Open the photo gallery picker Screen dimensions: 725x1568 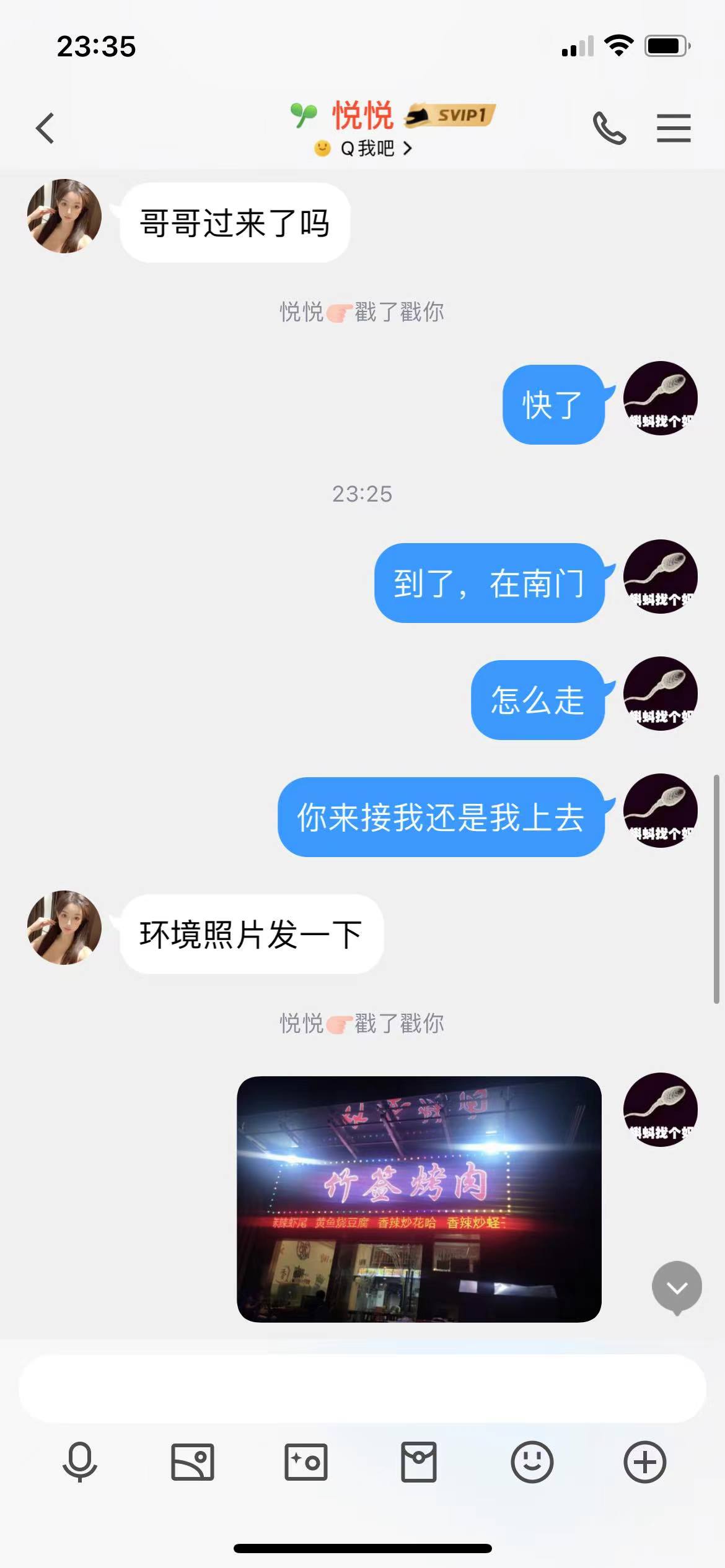(193, 1462)
